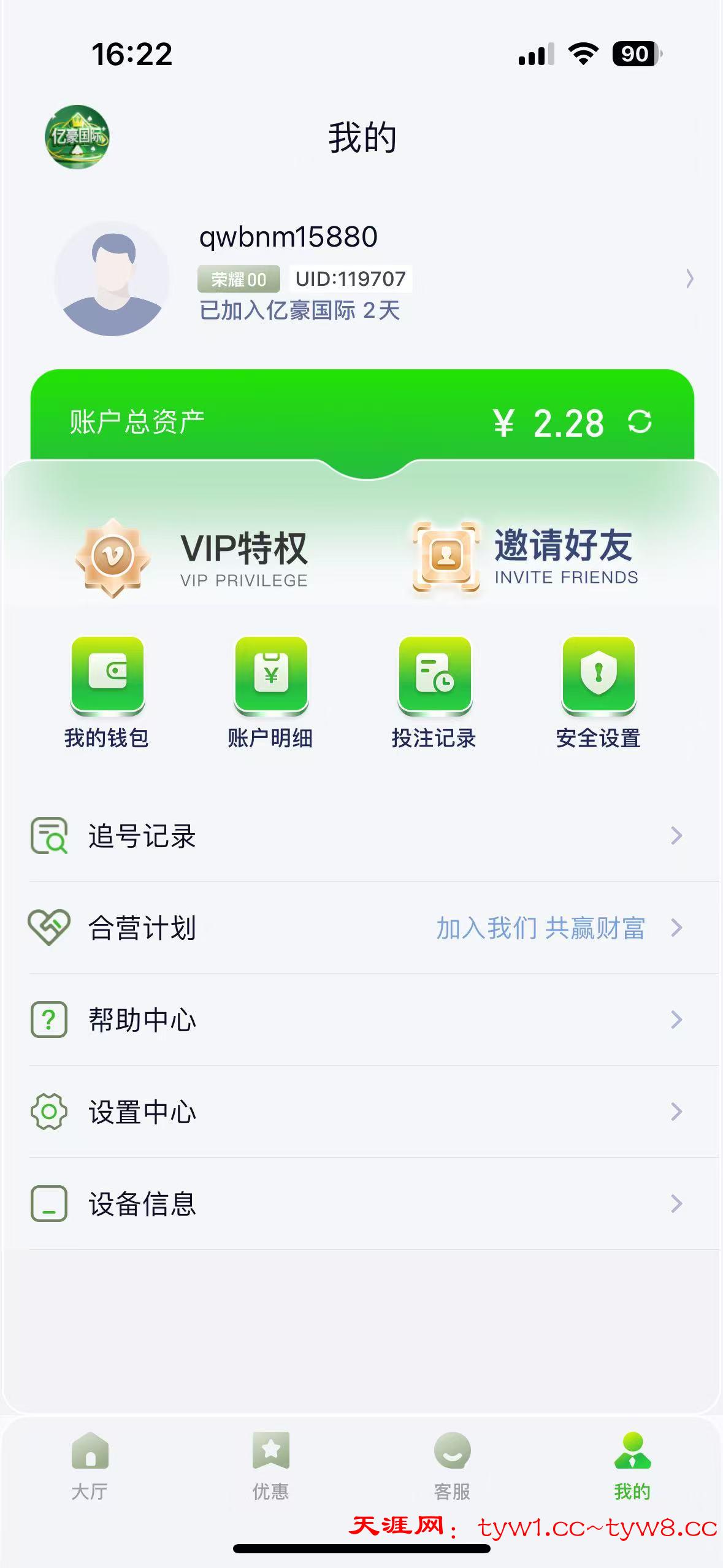Screen dimensions: 723x1568
Task: Click the 加入我们 共赢财富 link
Action: (540, 928)
